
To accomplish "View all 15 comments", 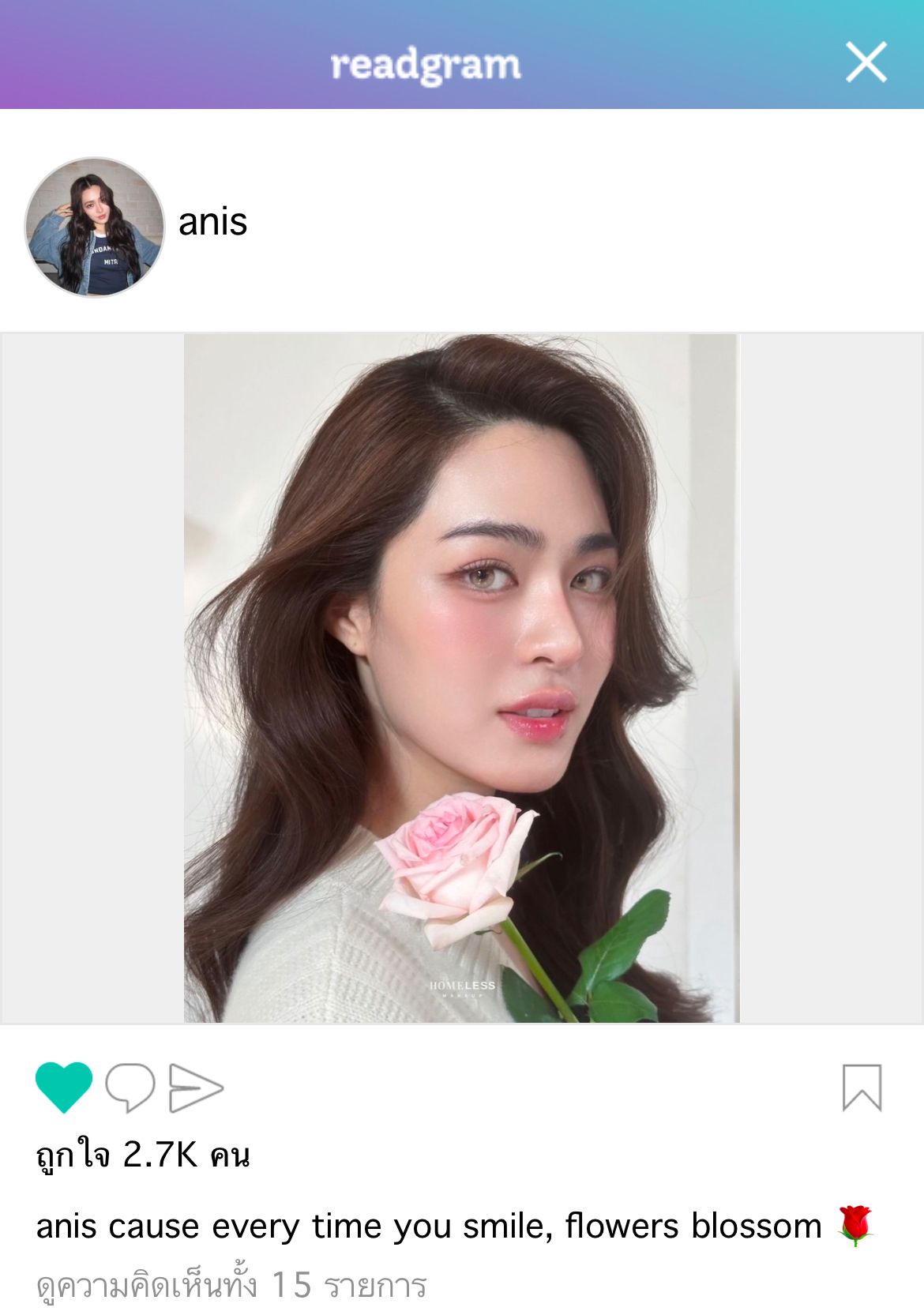I will 231,1285.
